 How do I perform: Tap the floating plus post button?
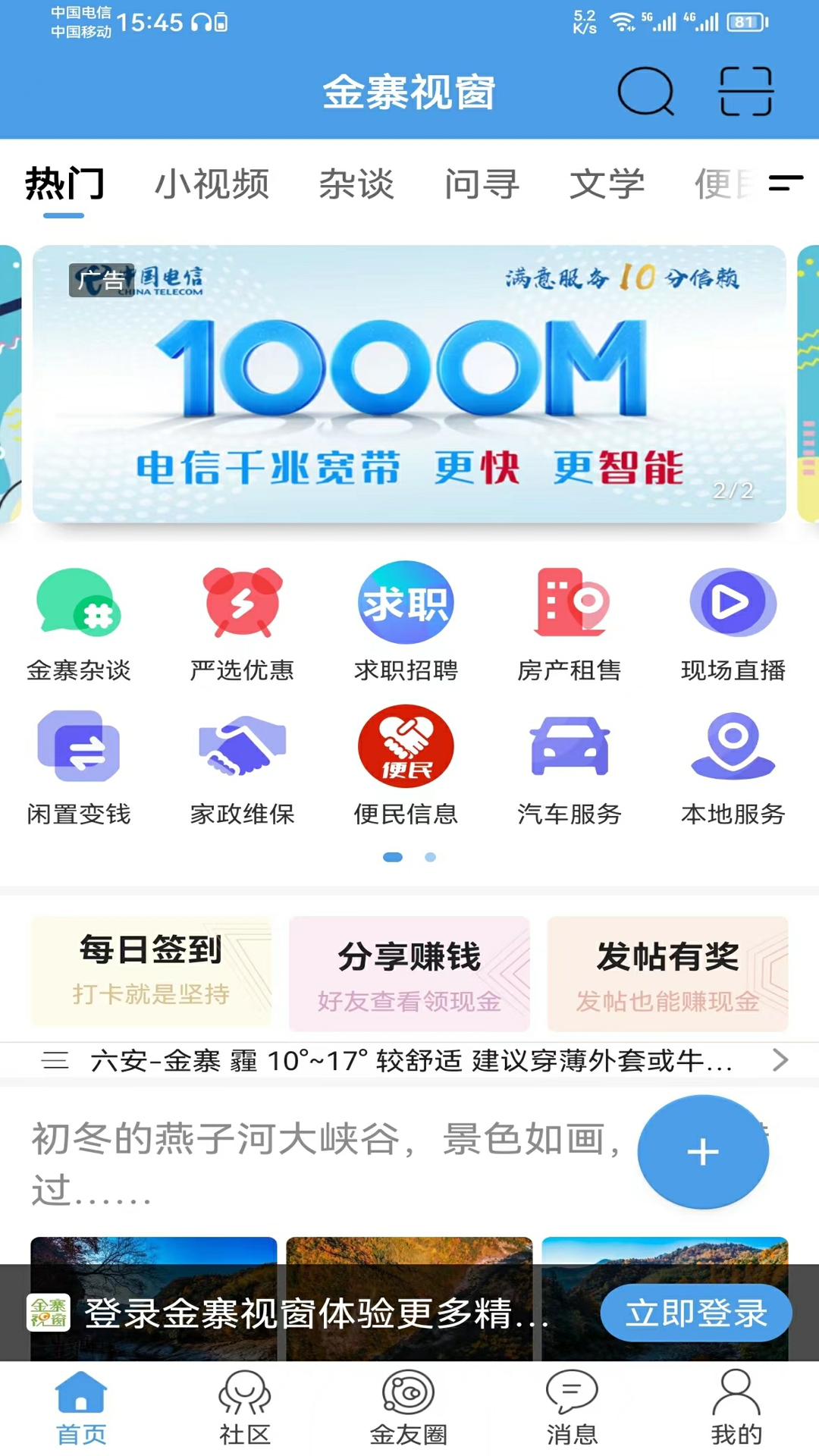click(702, 1150)
